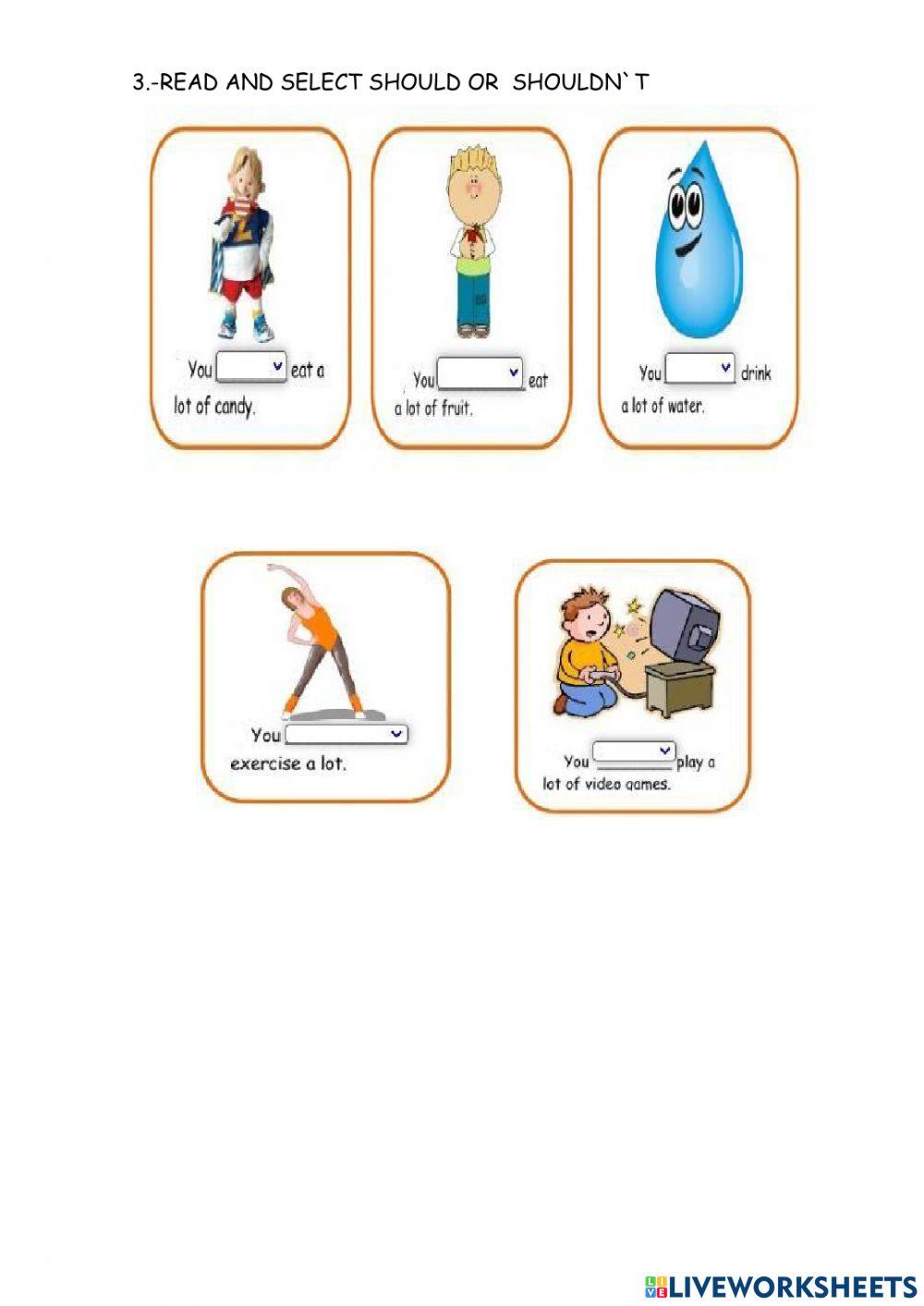
Task: Expand the dropdown about playing video games
Action: (x=634, y=751)
